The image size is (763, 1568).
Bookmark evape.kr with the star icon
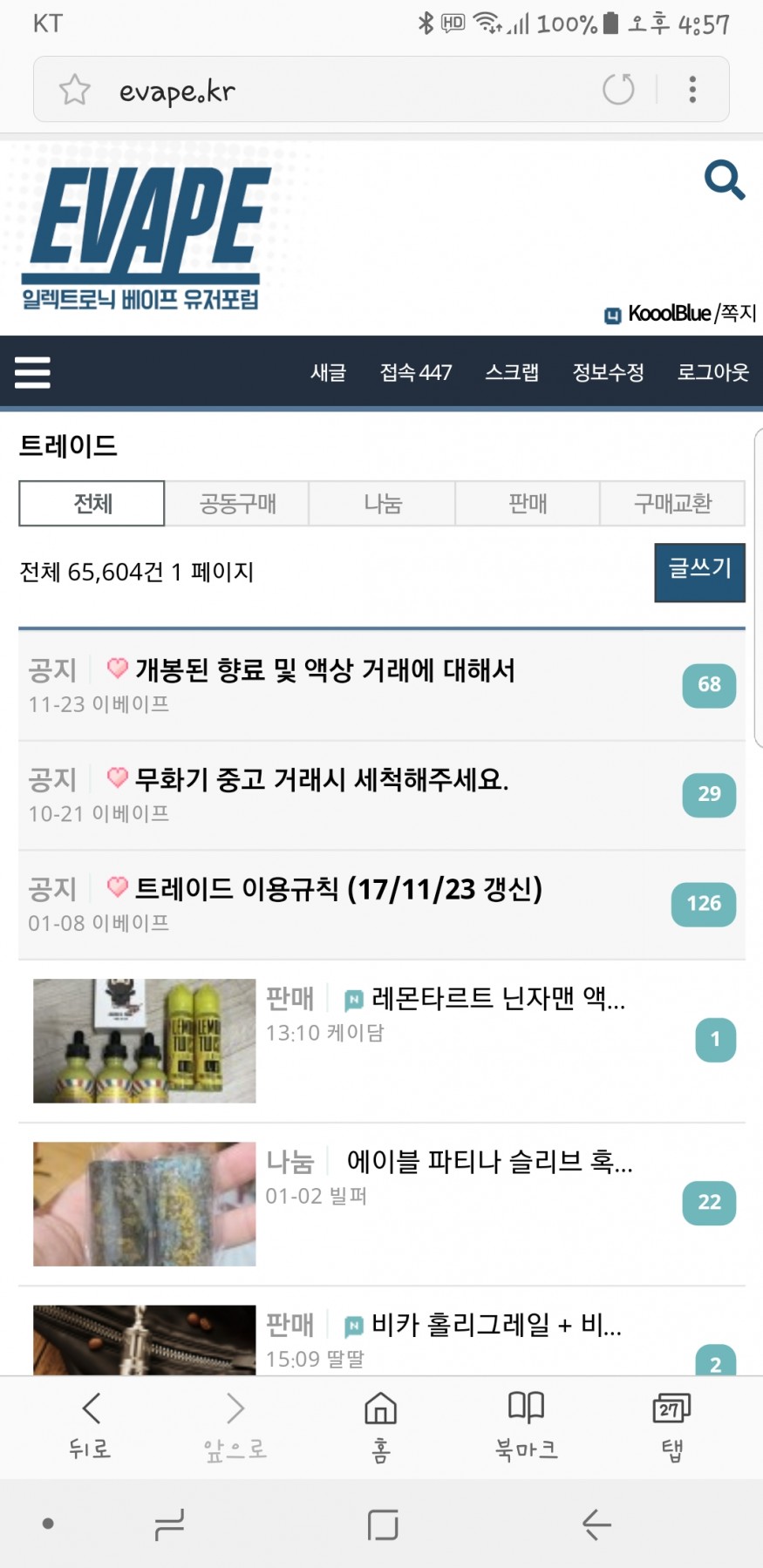[x=75, y=89]
